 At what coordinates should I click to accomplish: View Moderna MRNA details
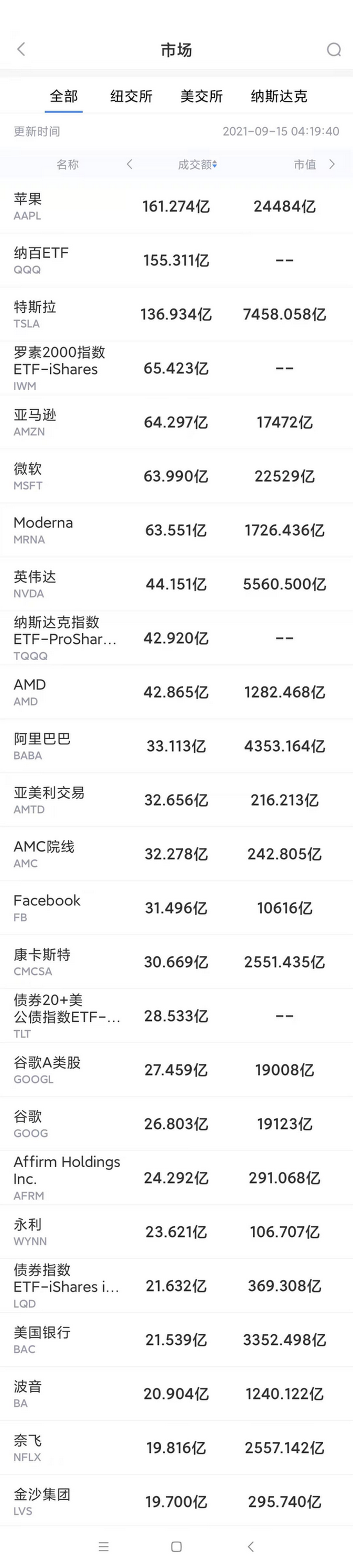pyautogui.click(x=176, y=529)
